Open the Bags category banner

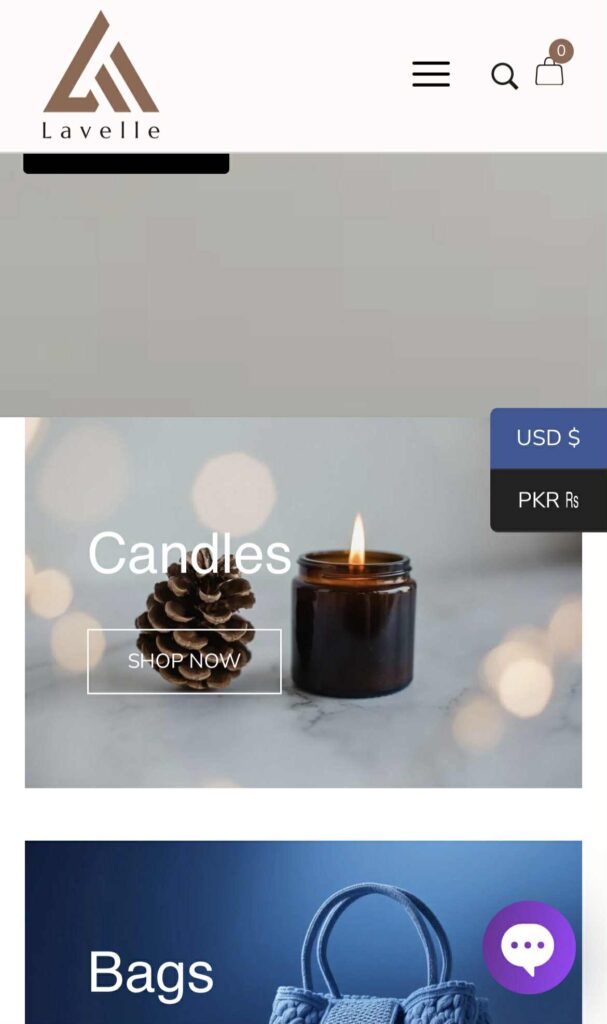pyautogui.click(x=250, y=940)
